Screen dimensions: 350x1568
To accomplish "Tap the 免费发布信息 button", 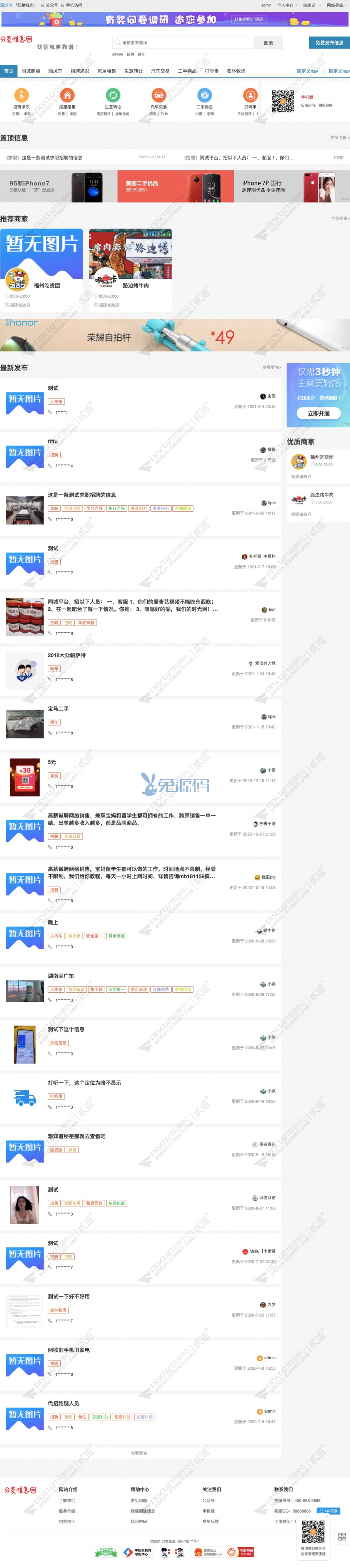I will point(329,43).
